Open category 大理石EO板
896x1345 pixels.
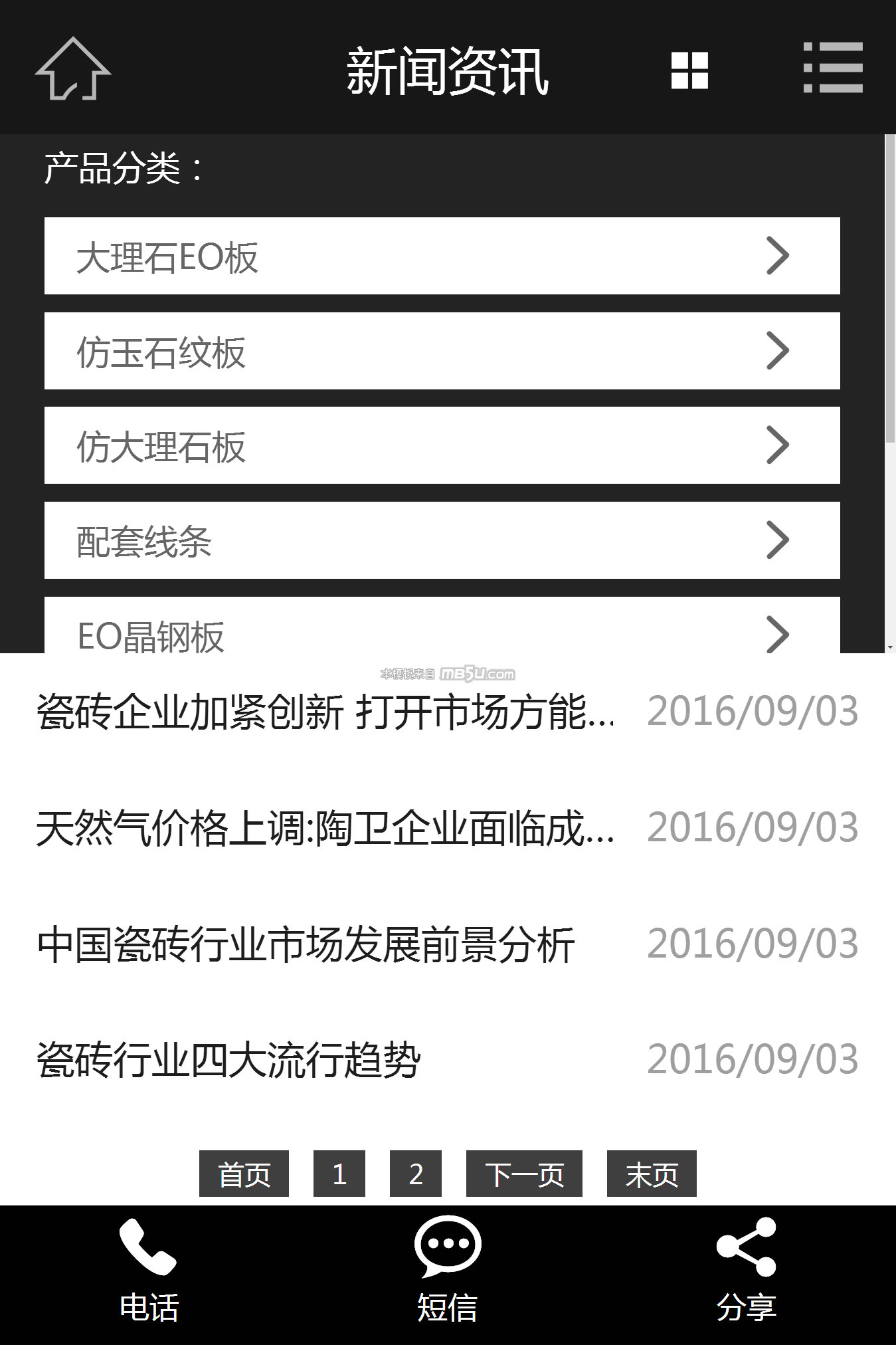click(442, 256)
